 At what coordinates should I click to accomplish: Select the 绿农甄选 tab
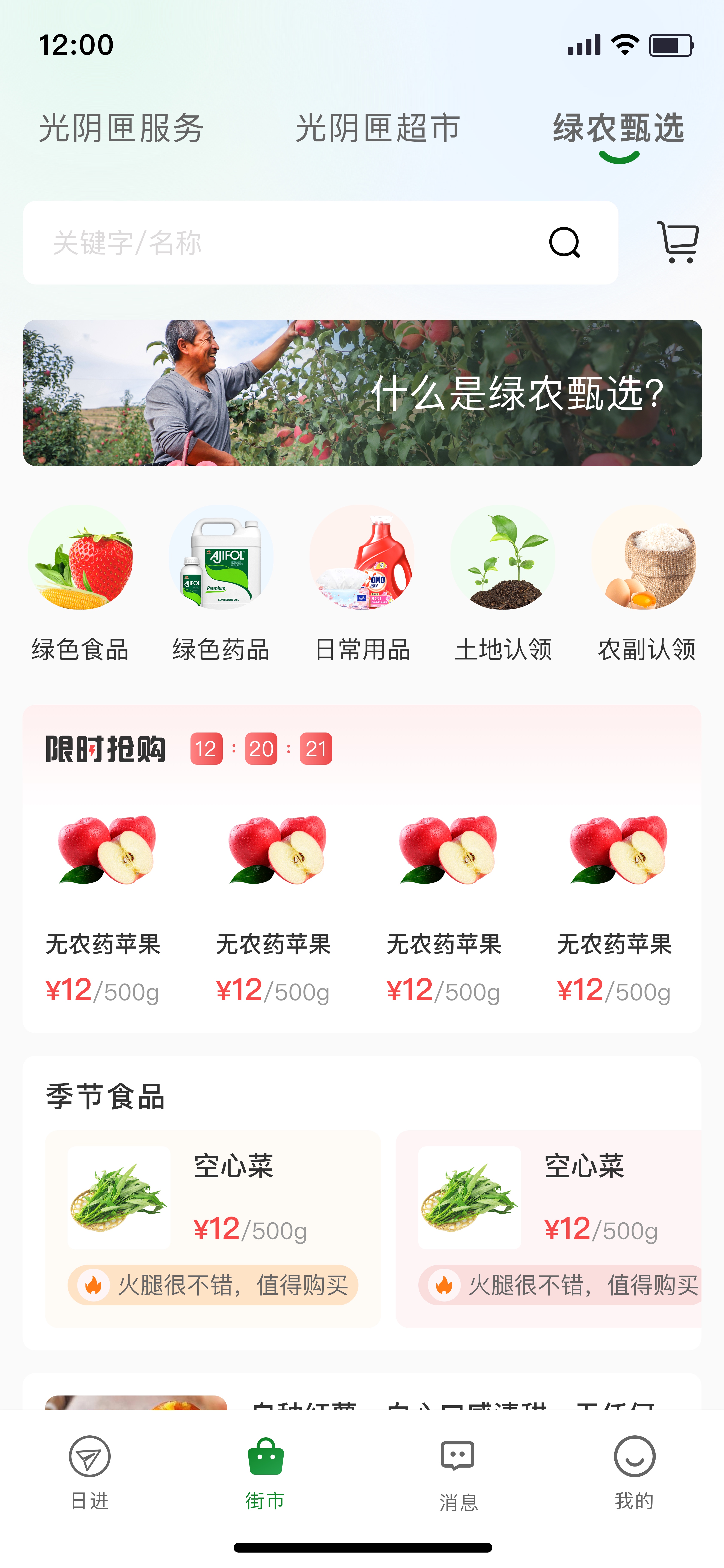click(619, 129)
